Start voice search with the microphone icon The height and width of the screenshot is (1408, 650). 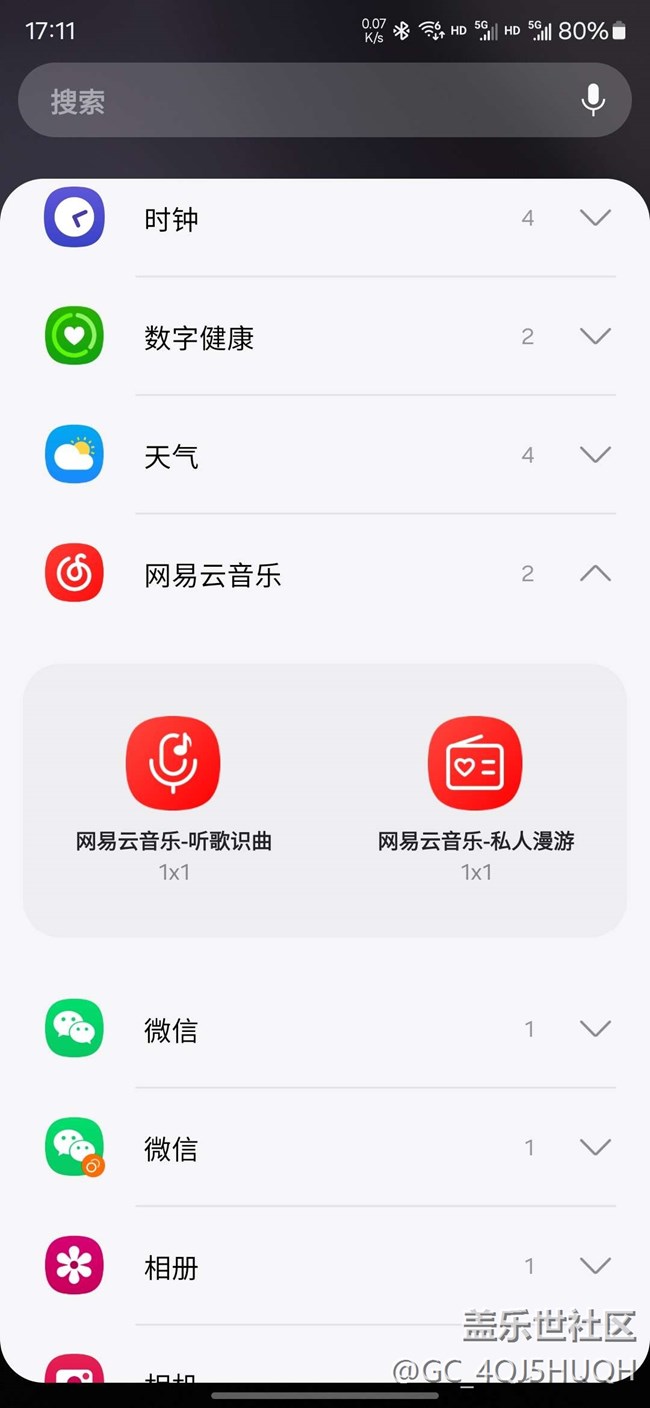coord(593,100)
